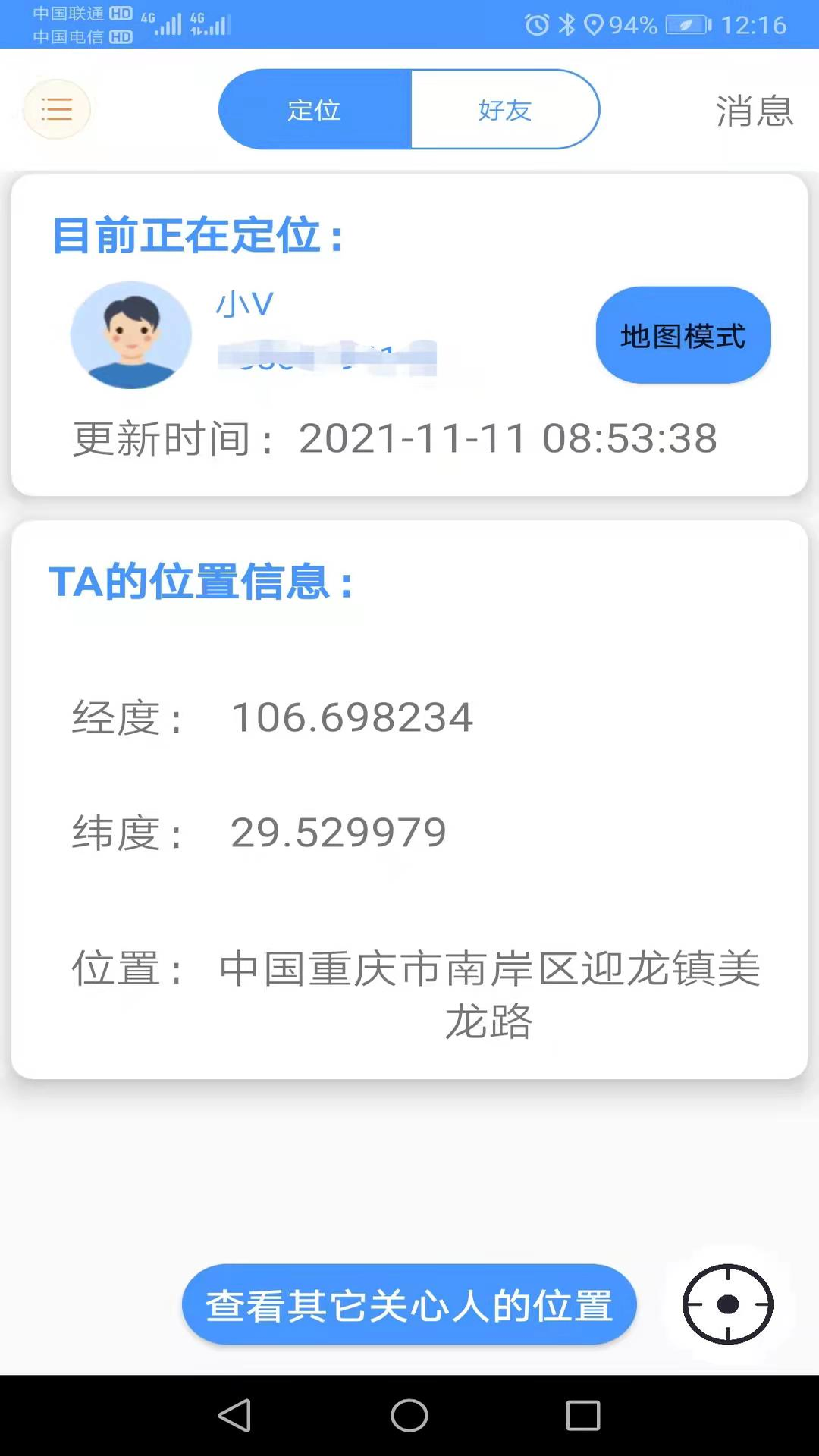Return to the system home screen
The width and height of the screenshot is (819, 1456).
click(409, 1415)
